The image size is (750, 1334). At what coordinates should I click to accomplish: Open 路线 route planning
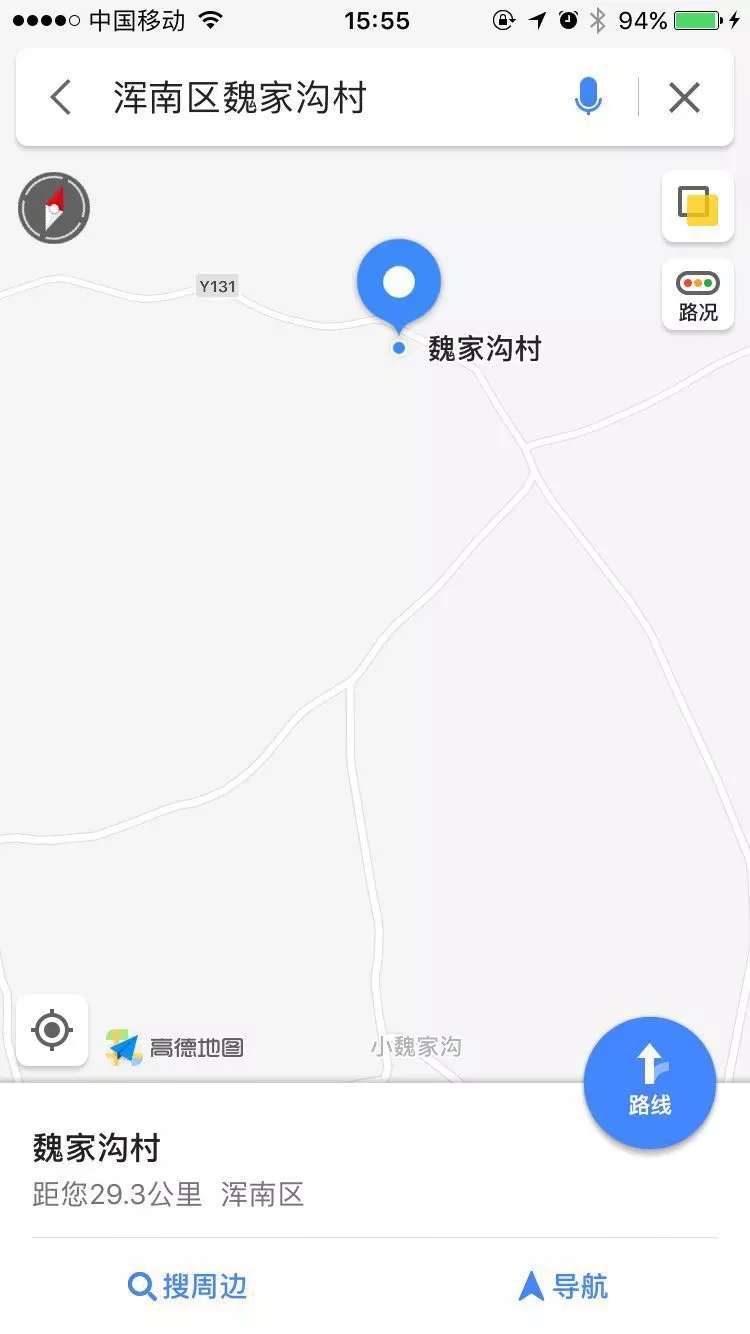(x=650, y=1082)
